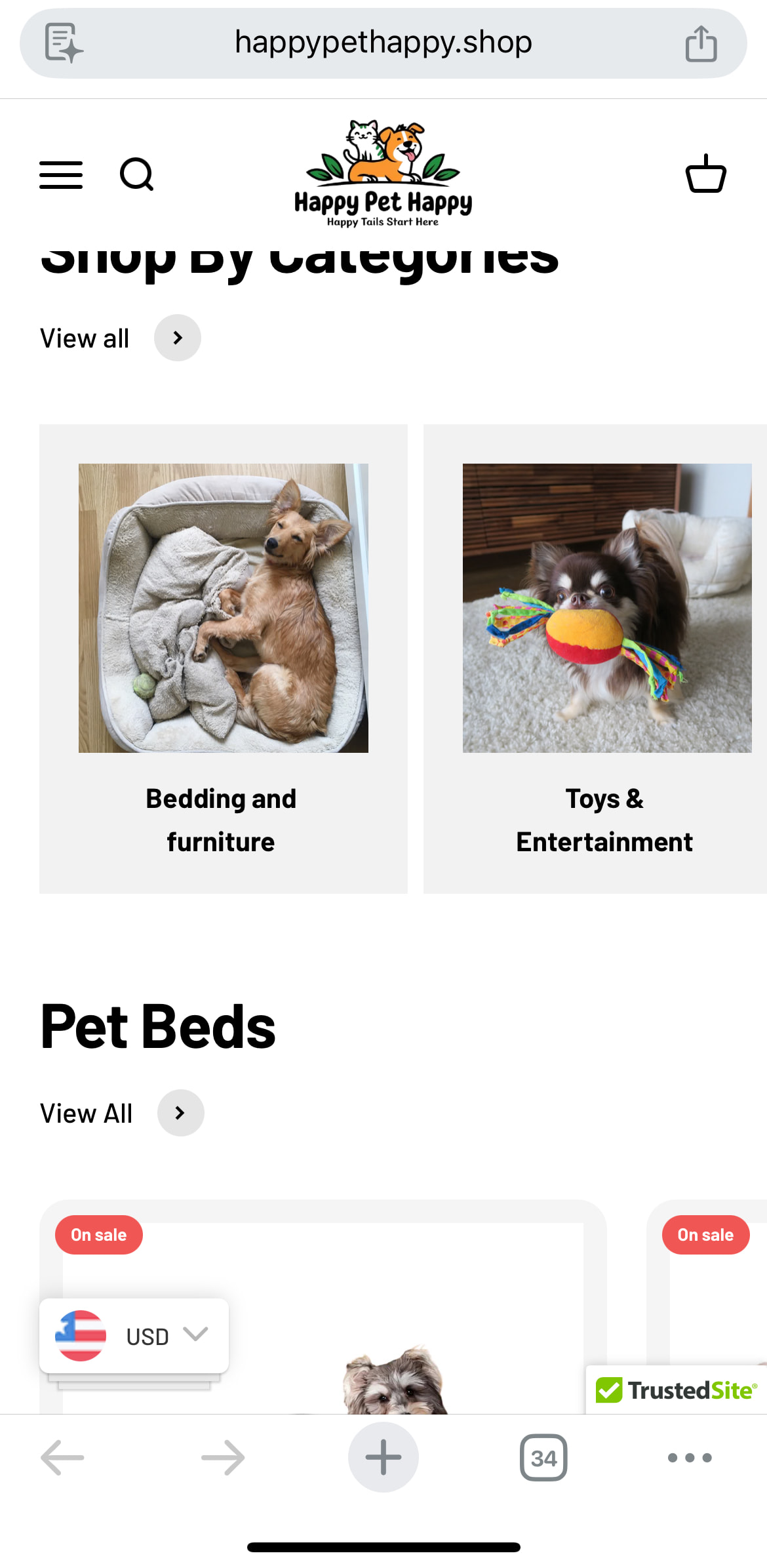Image resolution: width=767 pixels, height=1568 pixels.
Task: Open the site search
Action: (137, 175)
